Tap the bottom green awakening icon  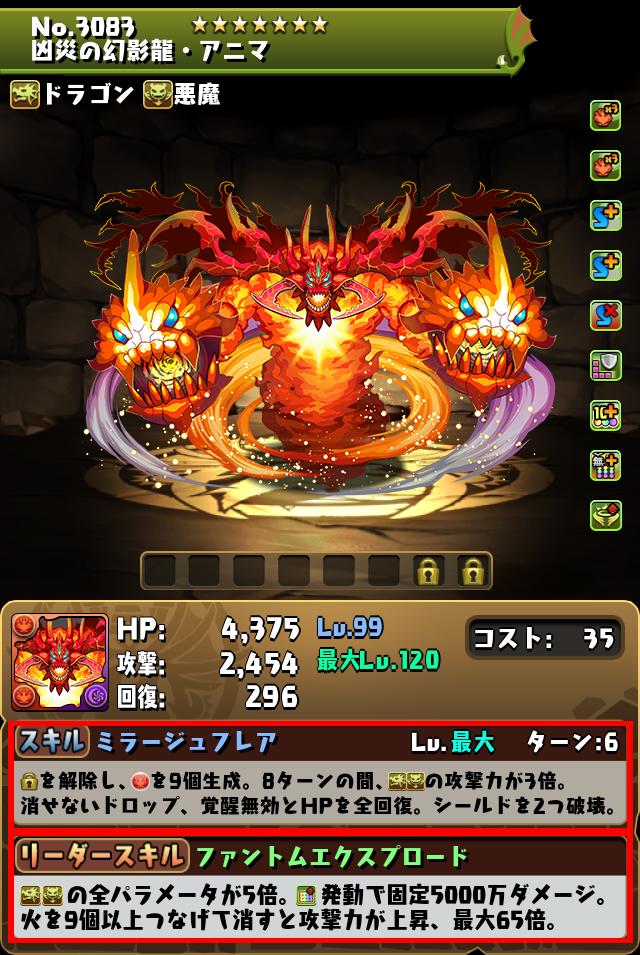click(605, 514)
